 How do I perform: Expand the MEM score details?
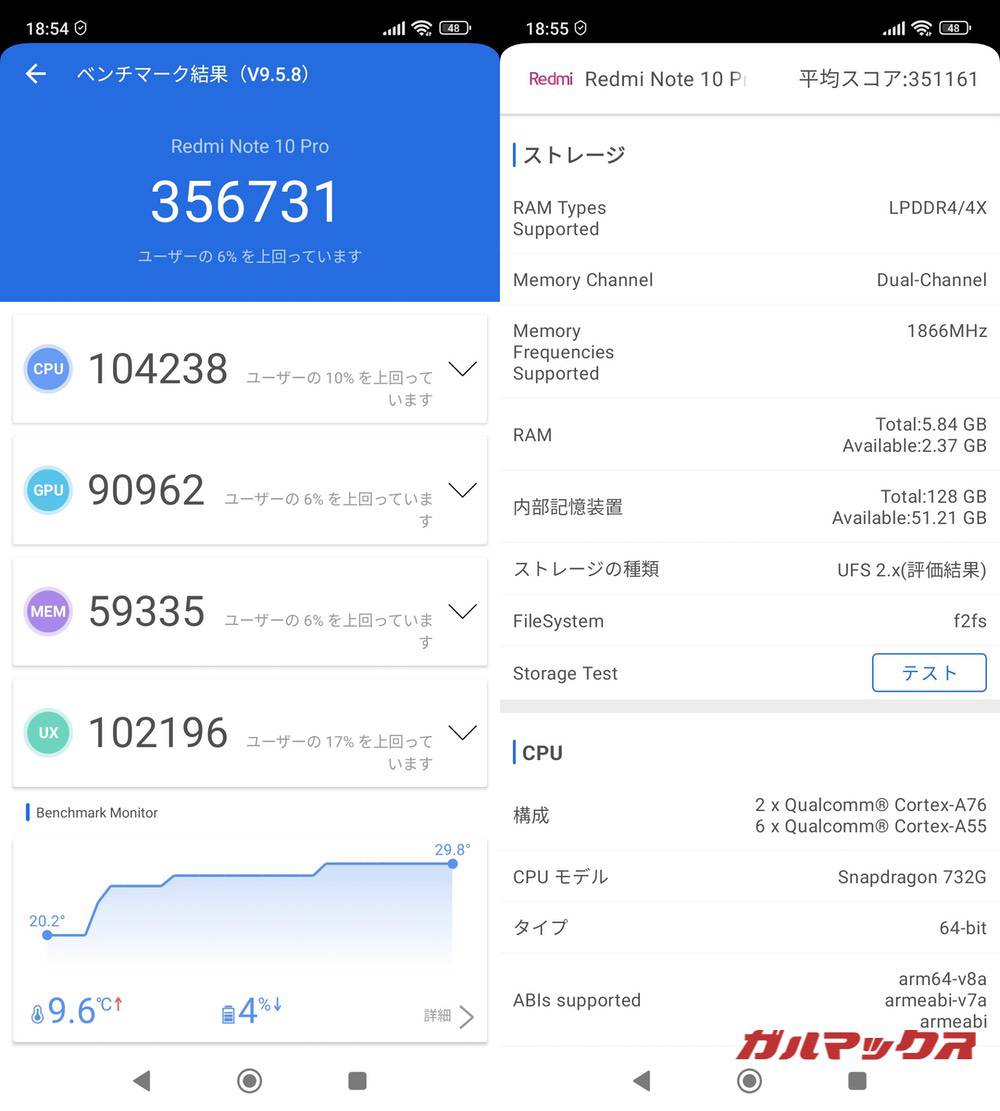pyautogui.click(x=462, y=611)
